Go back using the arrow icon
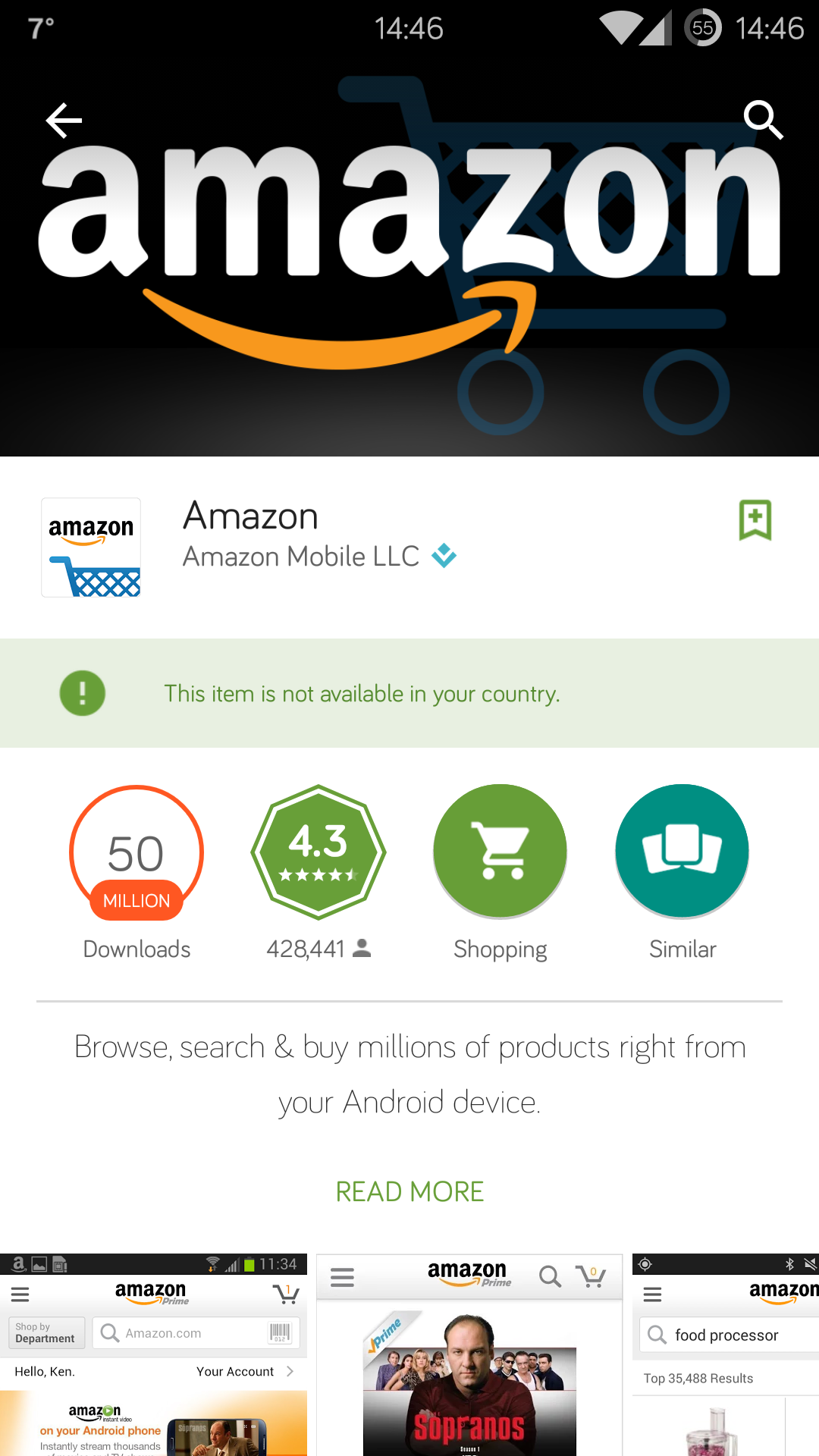The image size is (819, 1456). 64,121
